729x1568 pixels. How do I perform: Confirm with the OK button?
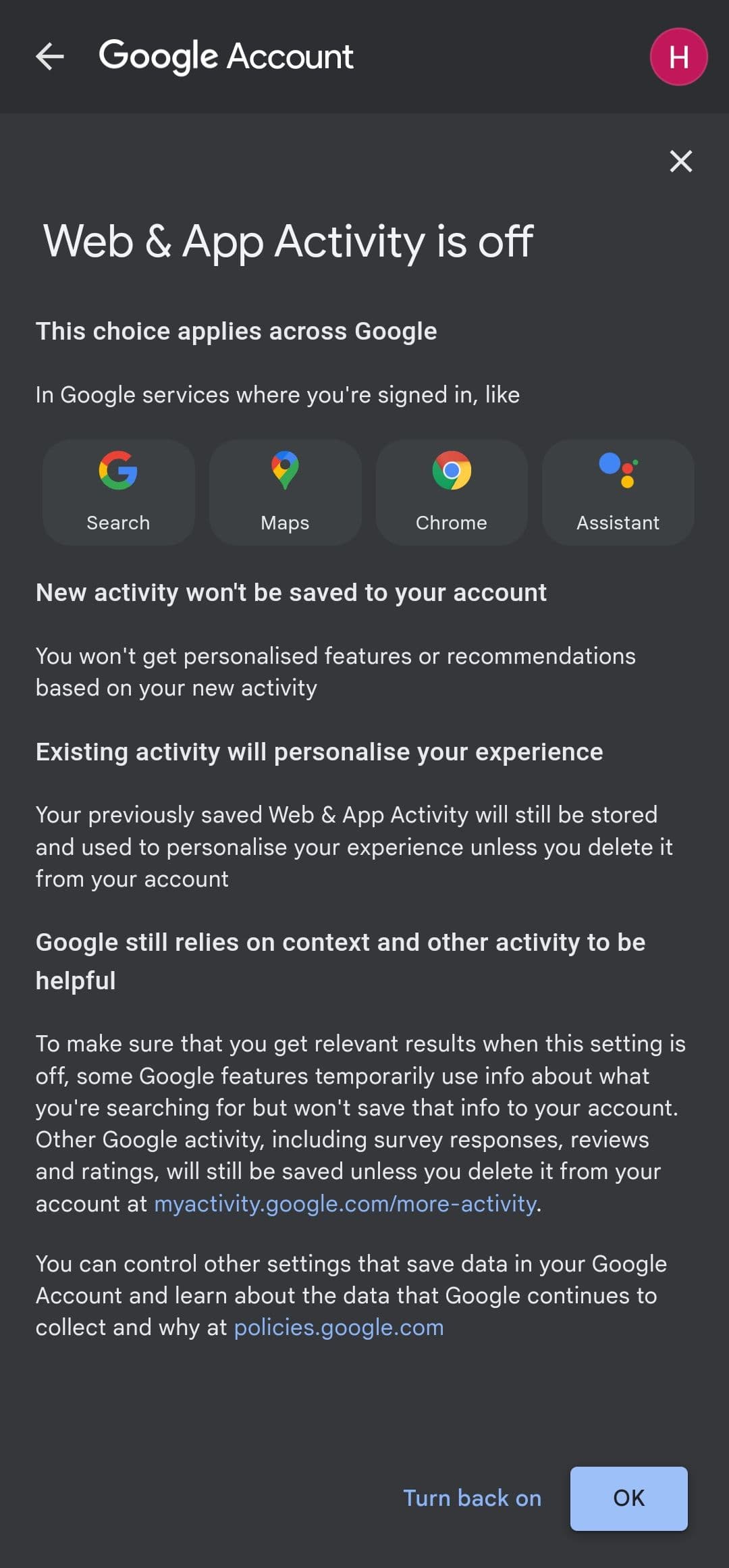[x=628, y=1498]
